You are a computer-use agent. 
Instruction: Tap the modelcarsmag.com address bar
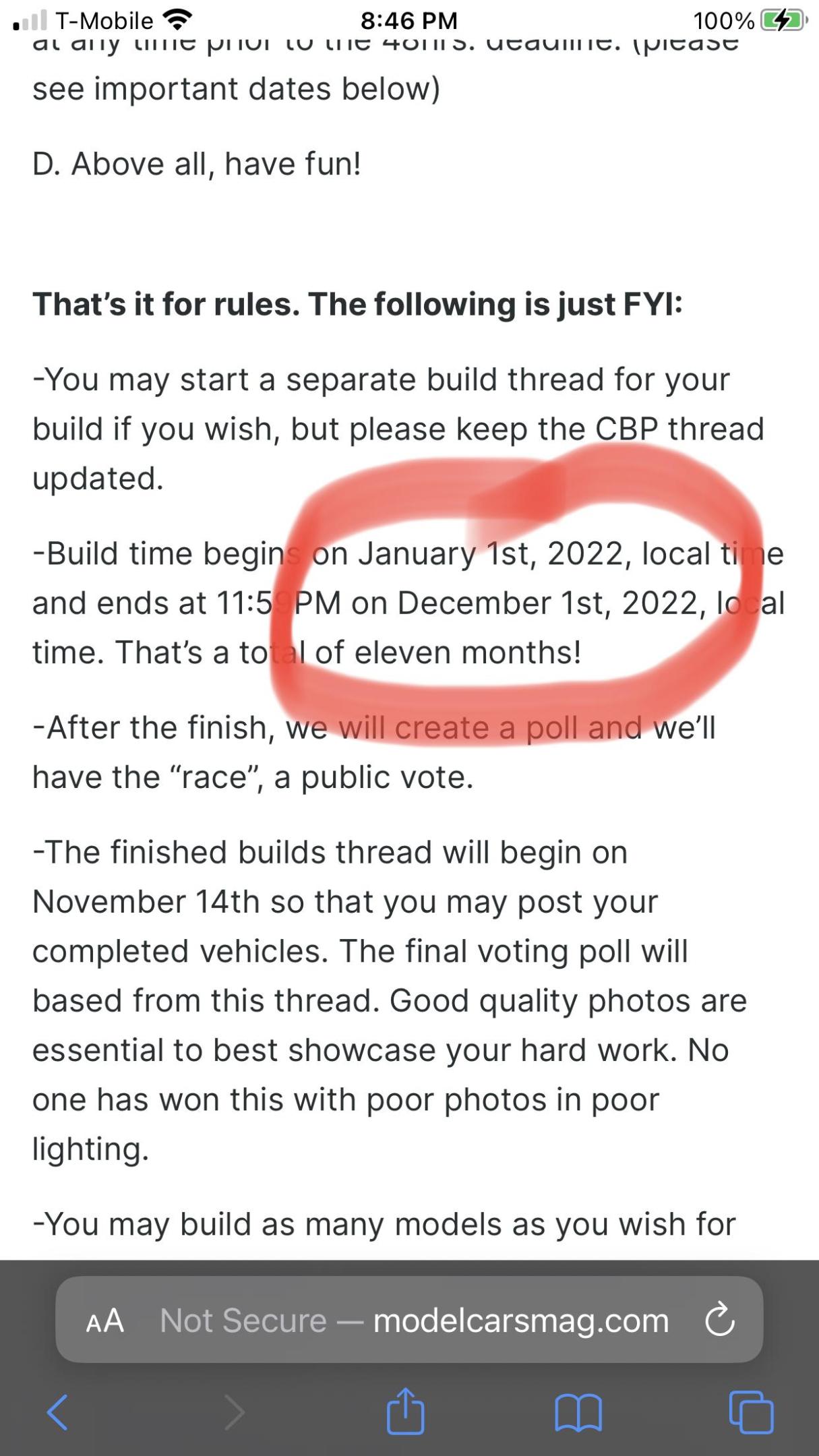click(x=414, y=1321)
